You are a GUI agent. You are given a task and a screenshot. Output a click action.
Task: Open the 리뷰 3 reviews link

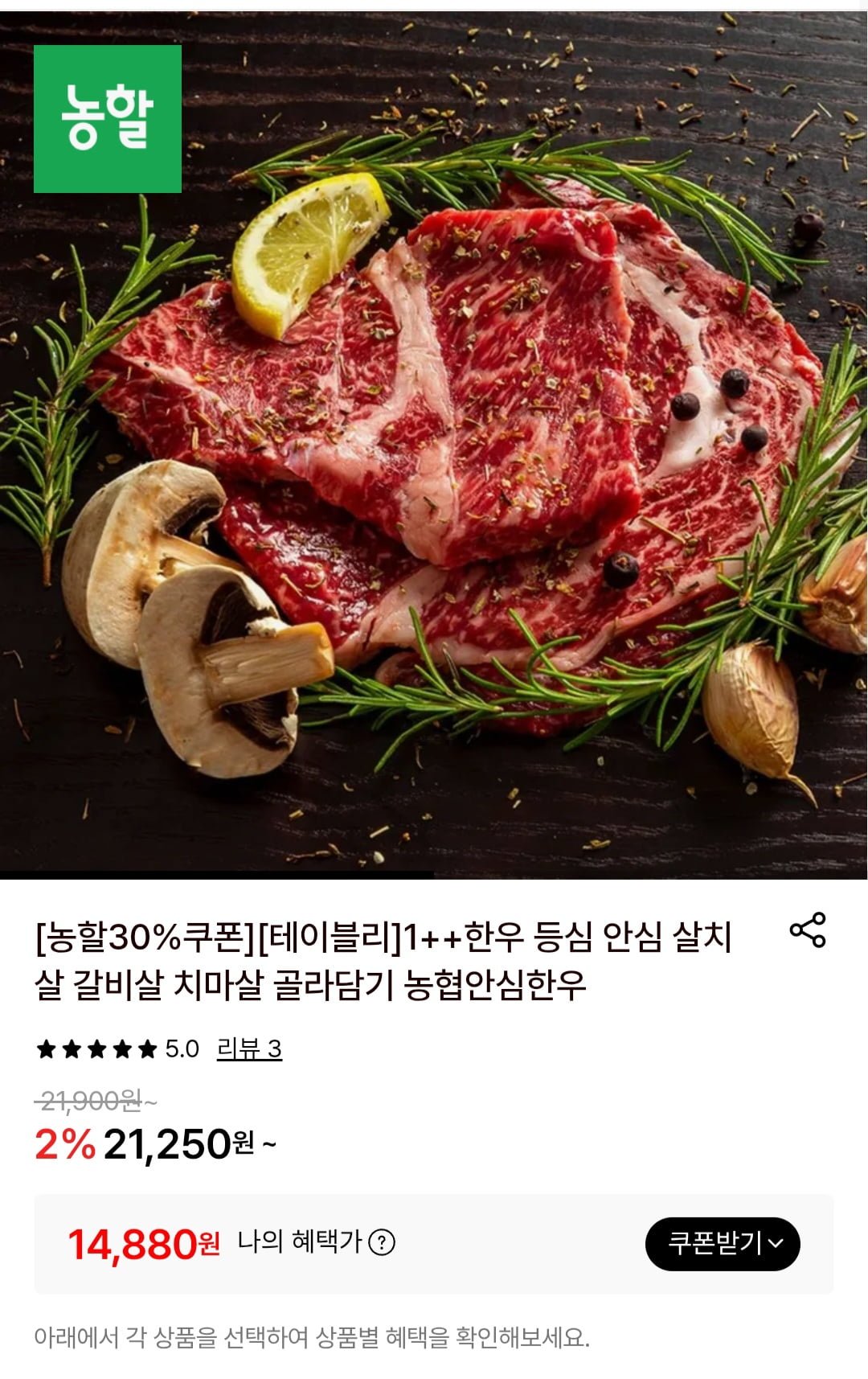pos(249,1049)
